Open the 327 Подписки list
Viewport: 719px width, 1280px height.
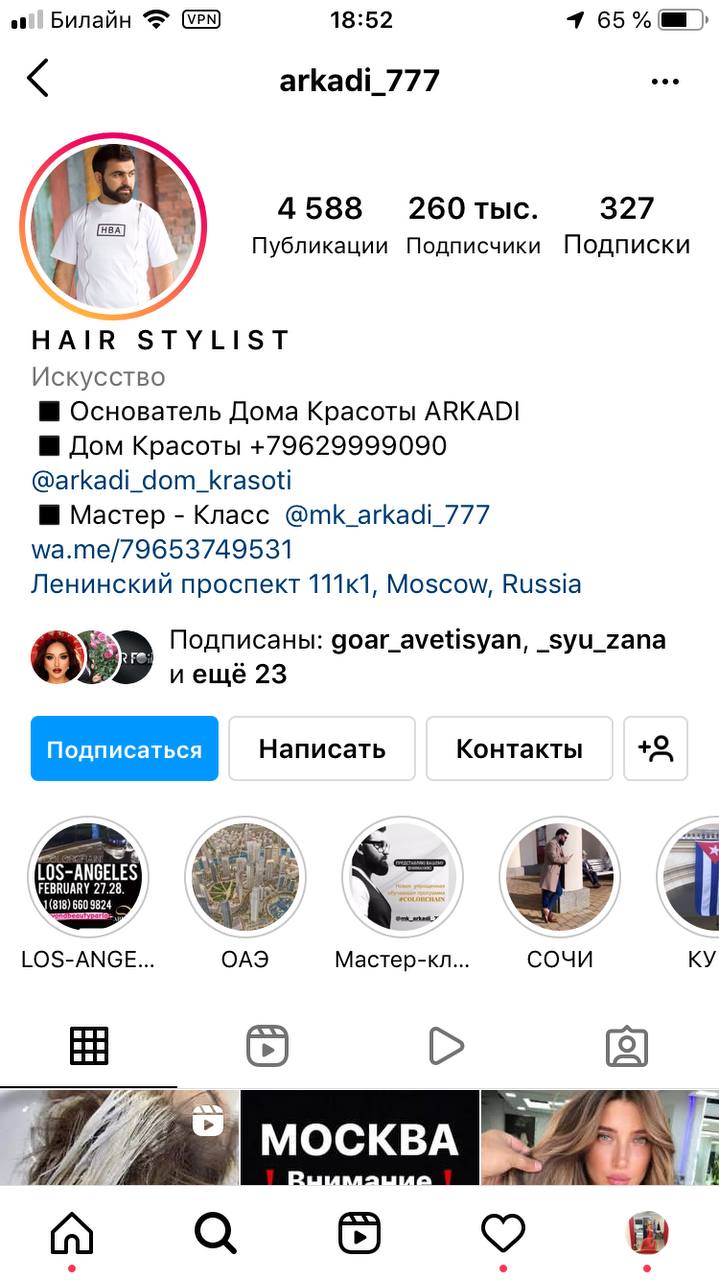627,226
